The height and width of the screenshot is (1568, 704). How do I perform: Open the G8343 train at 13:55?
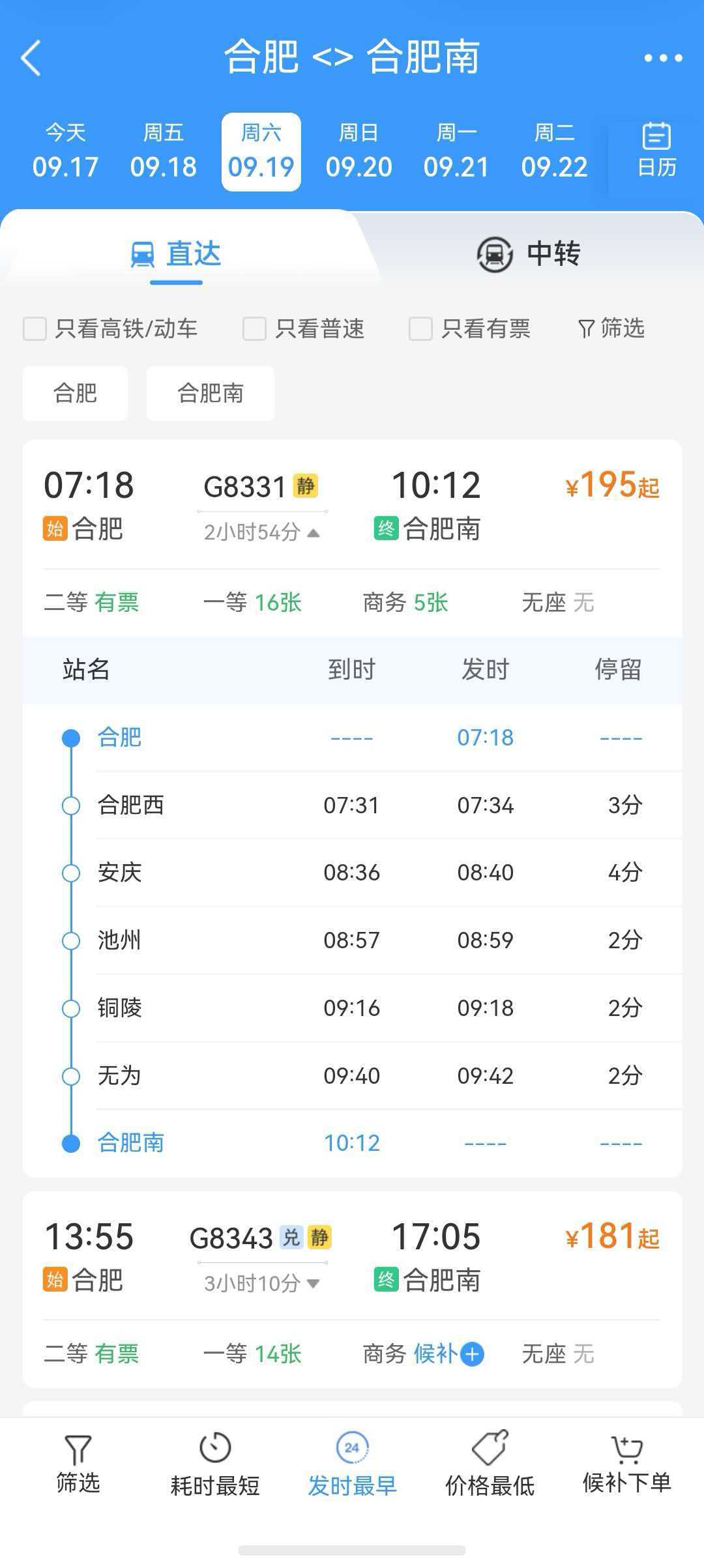(352, 1258)
